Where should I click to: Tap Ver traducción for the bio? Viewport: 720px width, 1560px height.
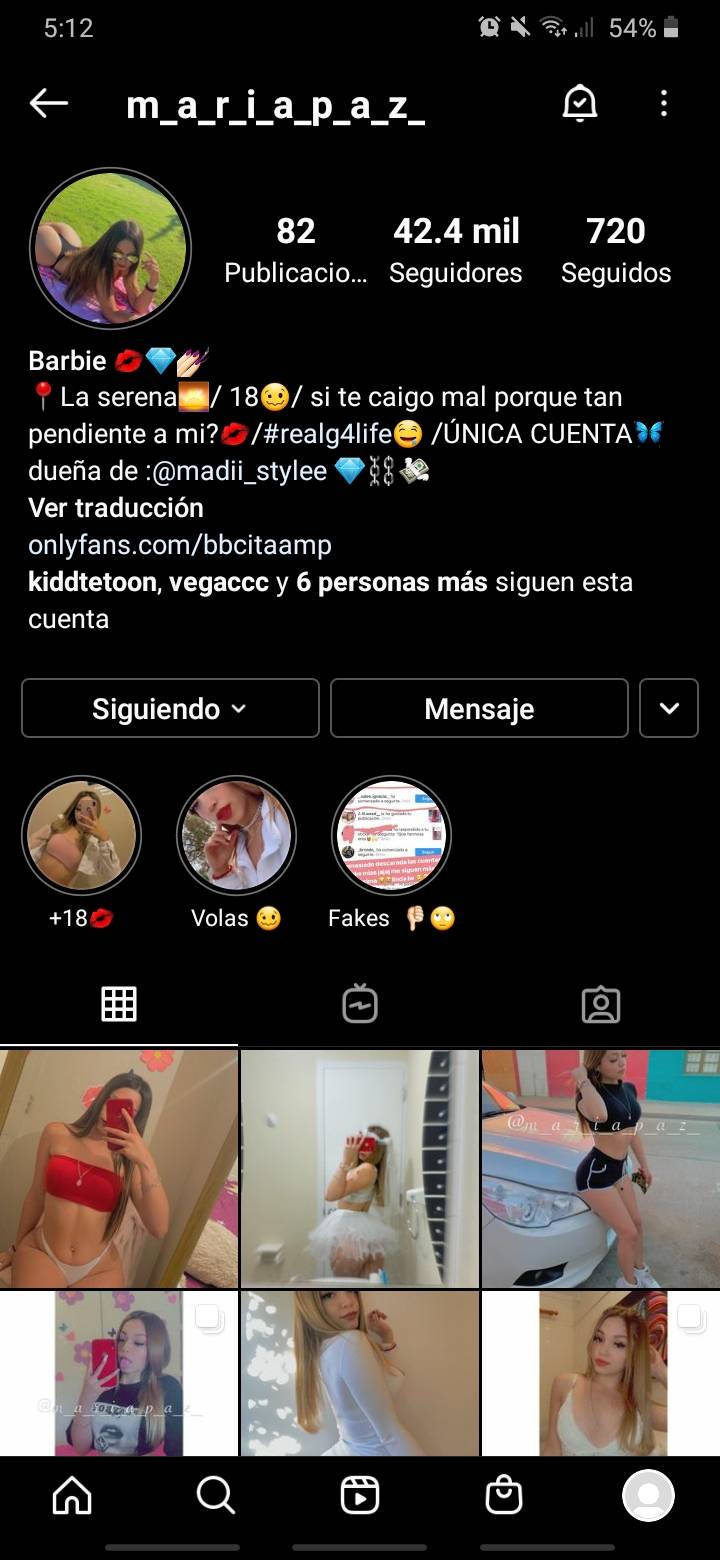point(116,508)
